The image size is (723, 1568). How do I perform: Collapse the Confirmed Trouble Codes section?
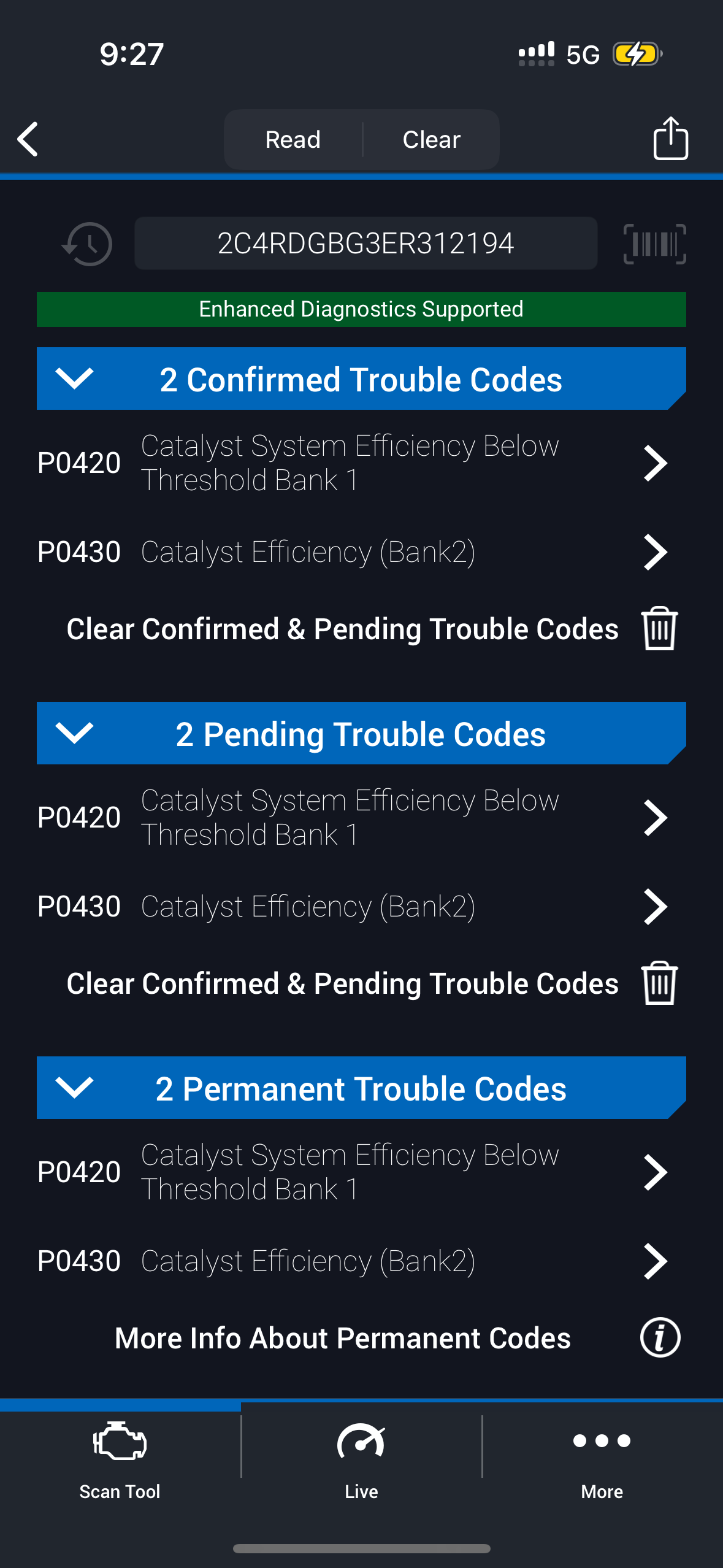pos(74,379)
